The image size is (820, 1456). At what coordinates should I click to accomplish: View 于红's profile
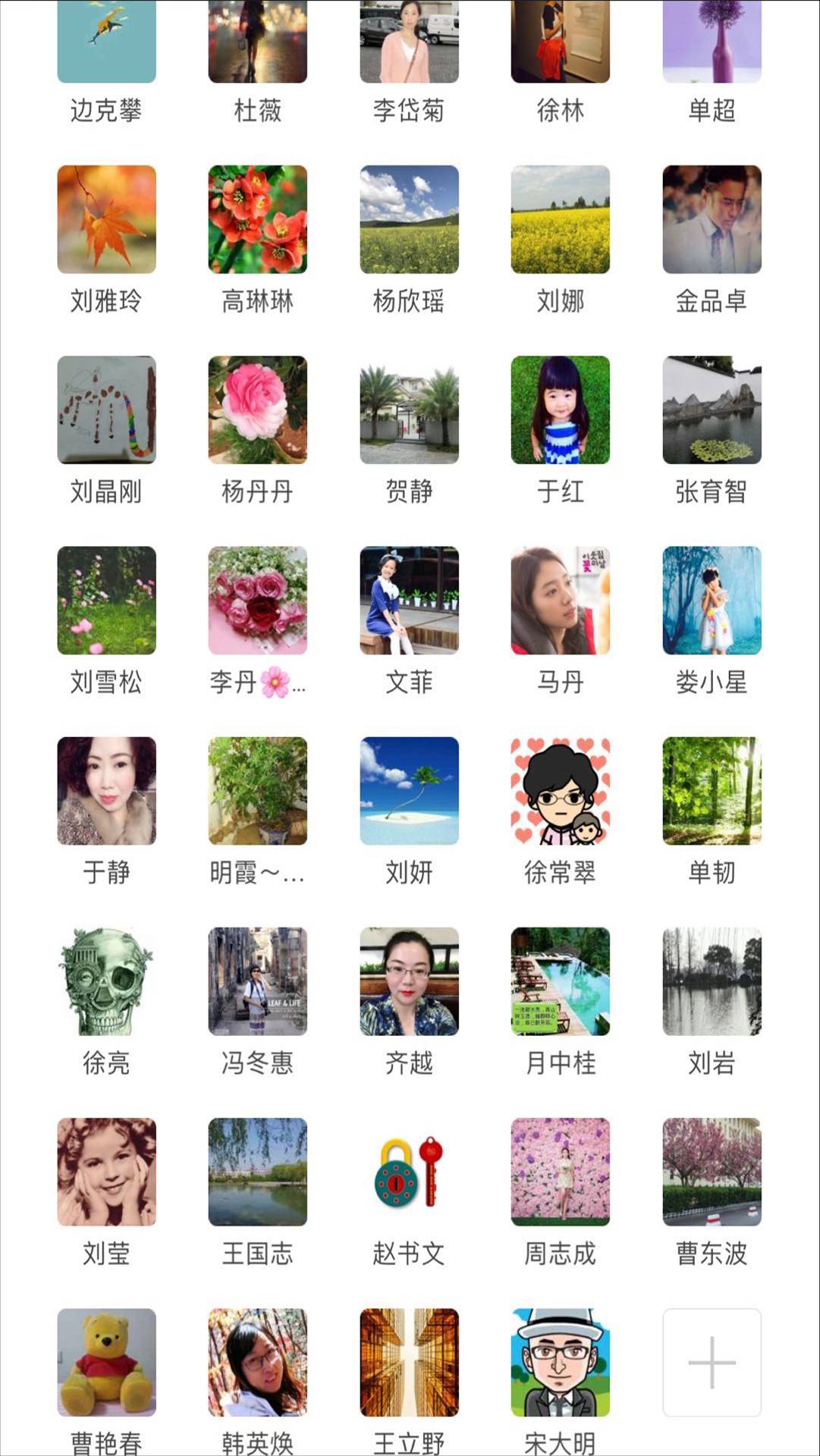point(560,409)
